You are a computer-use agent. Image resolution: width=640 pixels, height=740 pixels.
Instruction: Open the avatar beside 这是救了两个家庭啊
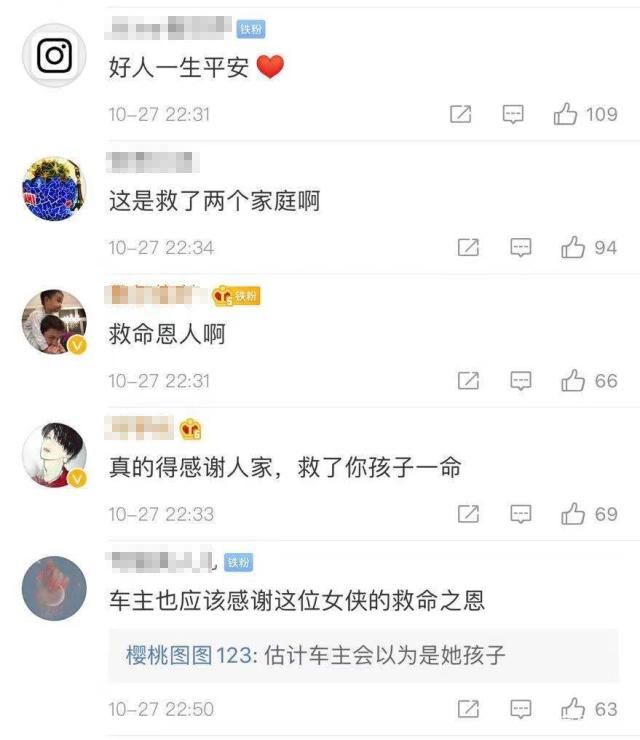[54, 188]
